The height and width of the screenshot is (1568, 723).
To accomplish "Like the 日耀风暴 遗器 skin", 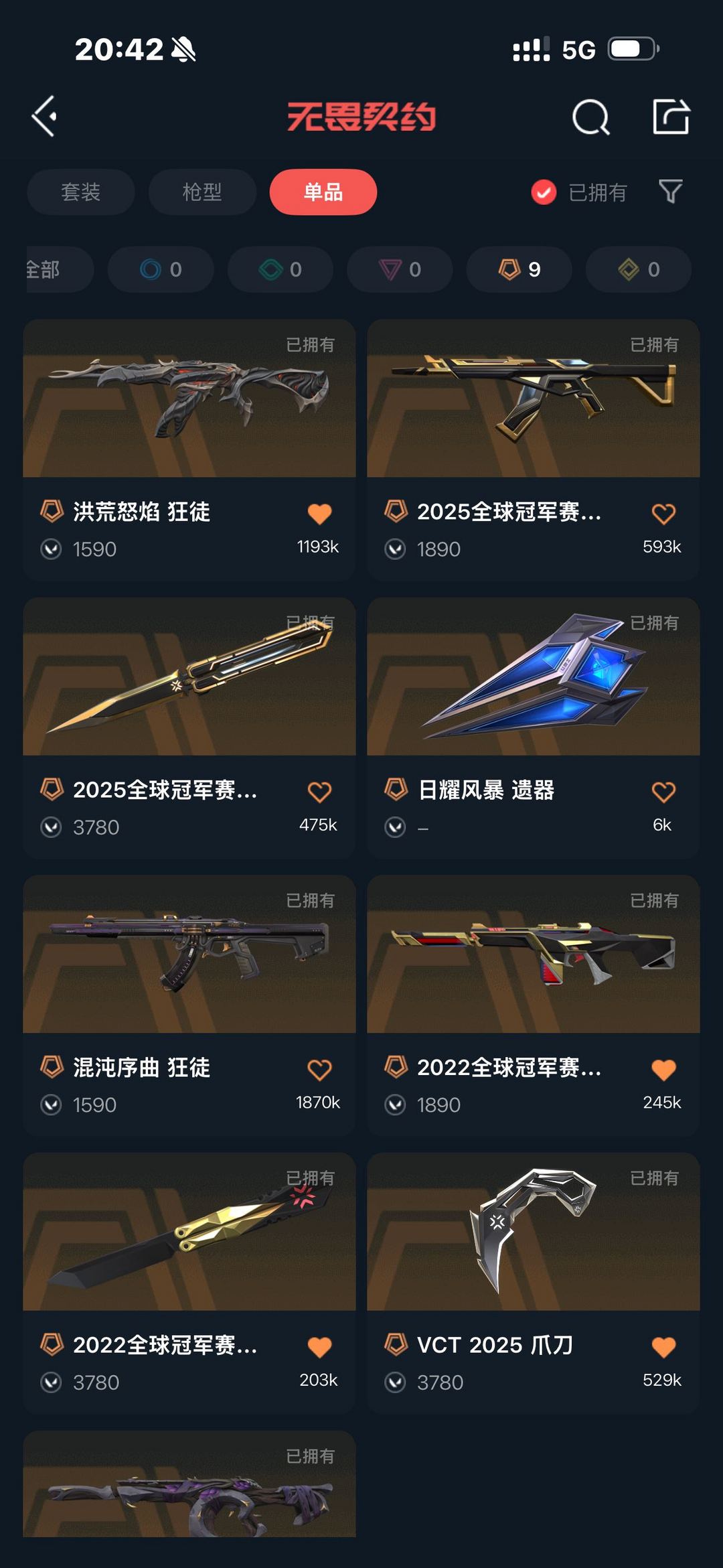I will click(x=663, y=792).
